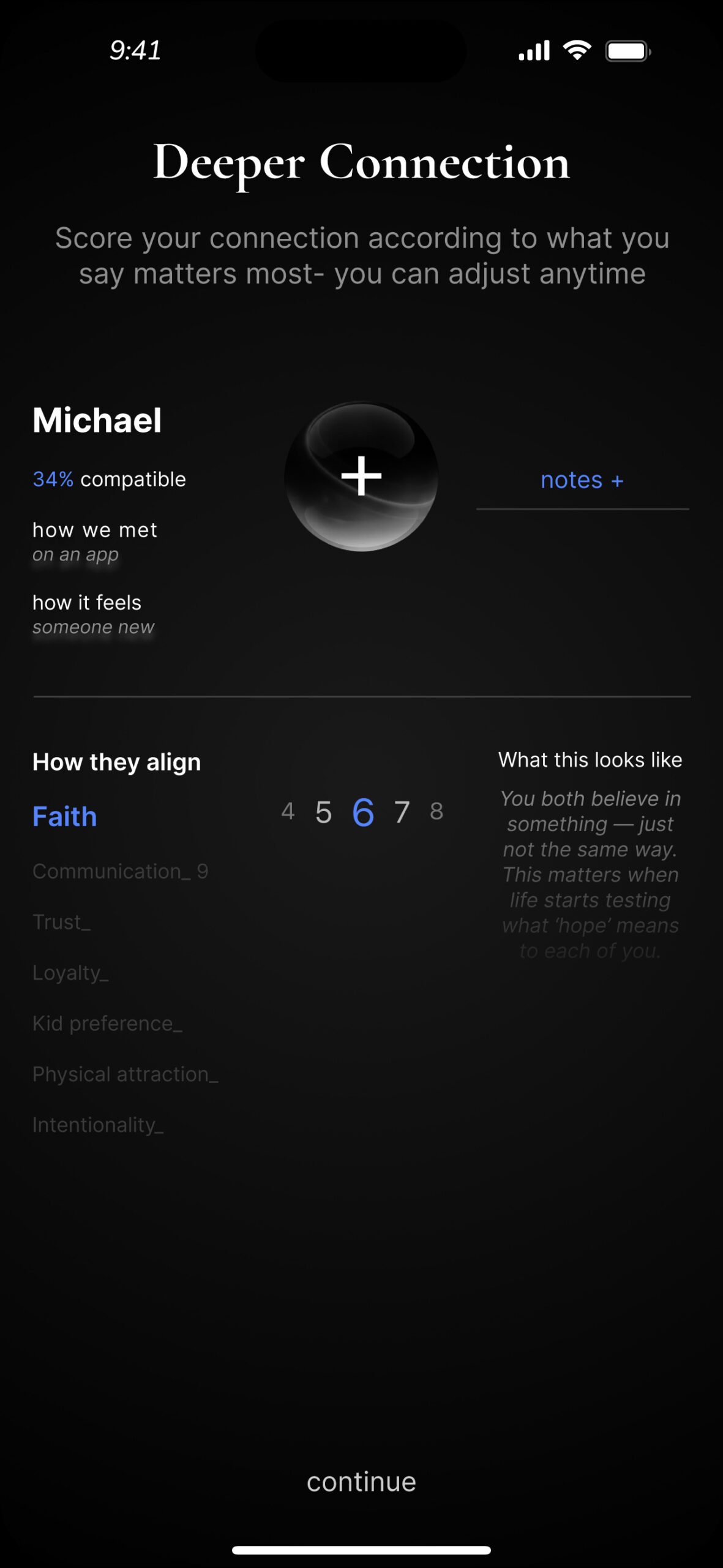Tap the plus orb to add photo

point(361,476)
